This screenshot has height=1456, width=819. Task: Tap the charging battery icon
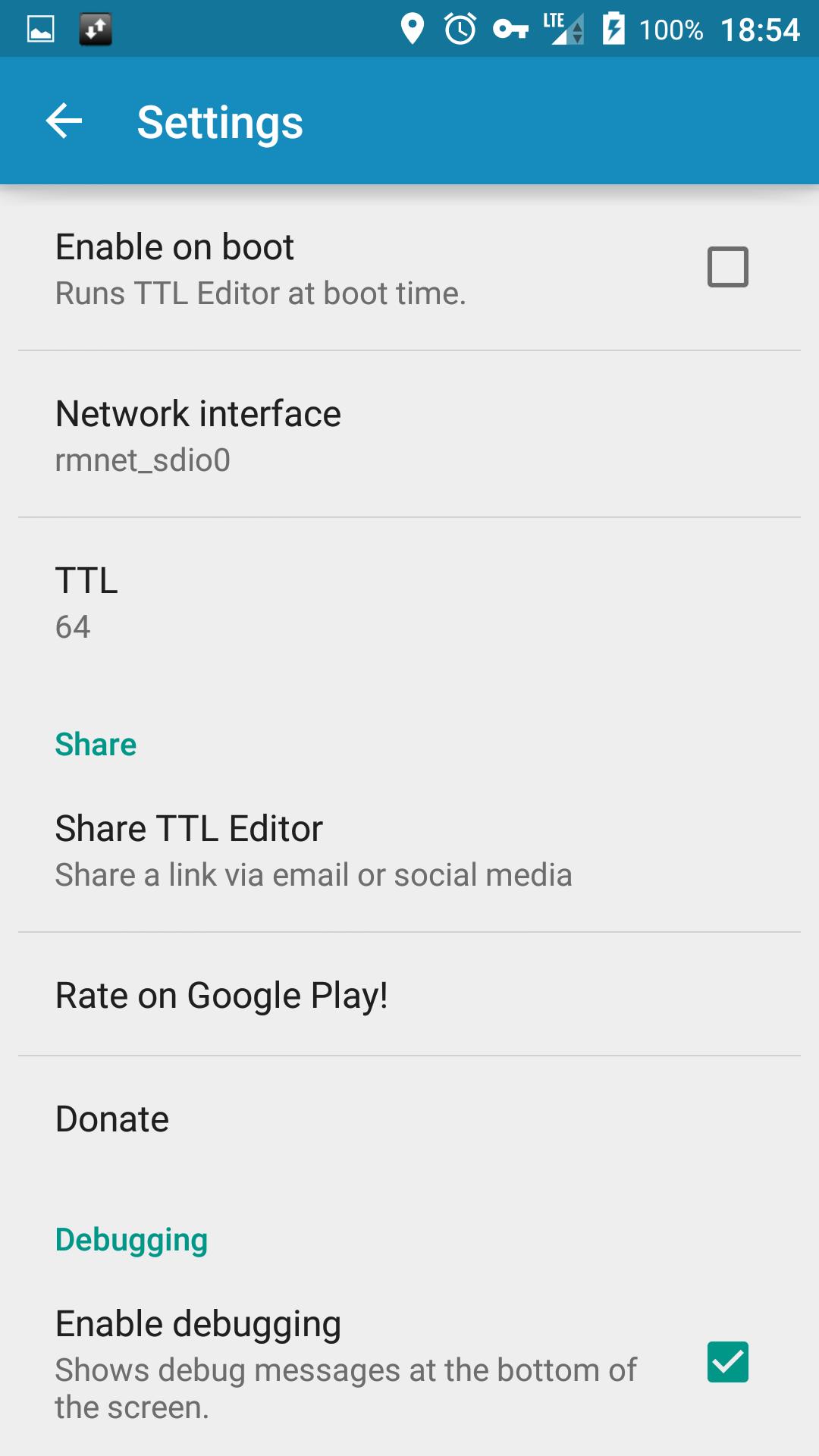coord(611,28)
